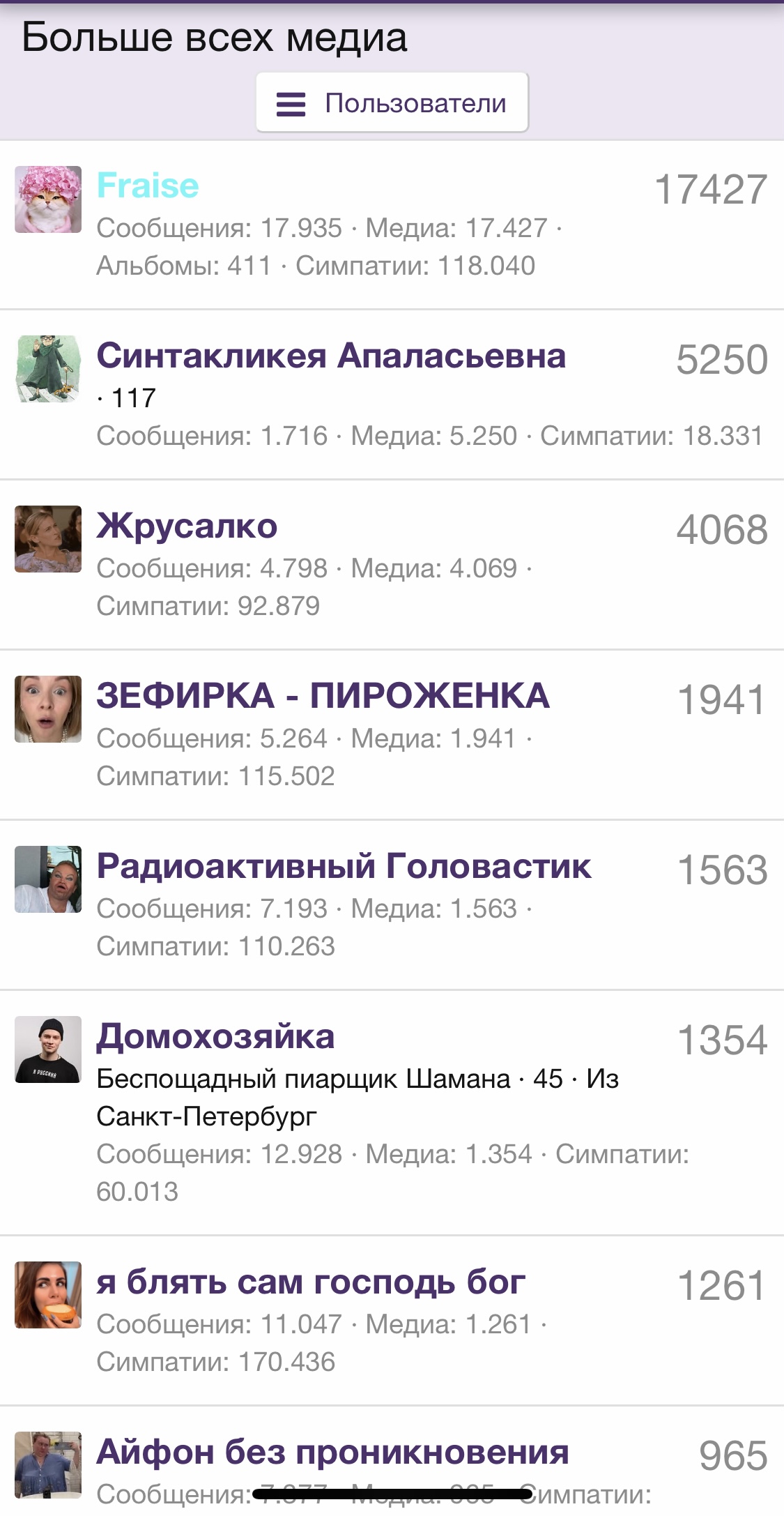
Task: Tap Жрусалко's avatar picture
Action: tap(48, 539)
